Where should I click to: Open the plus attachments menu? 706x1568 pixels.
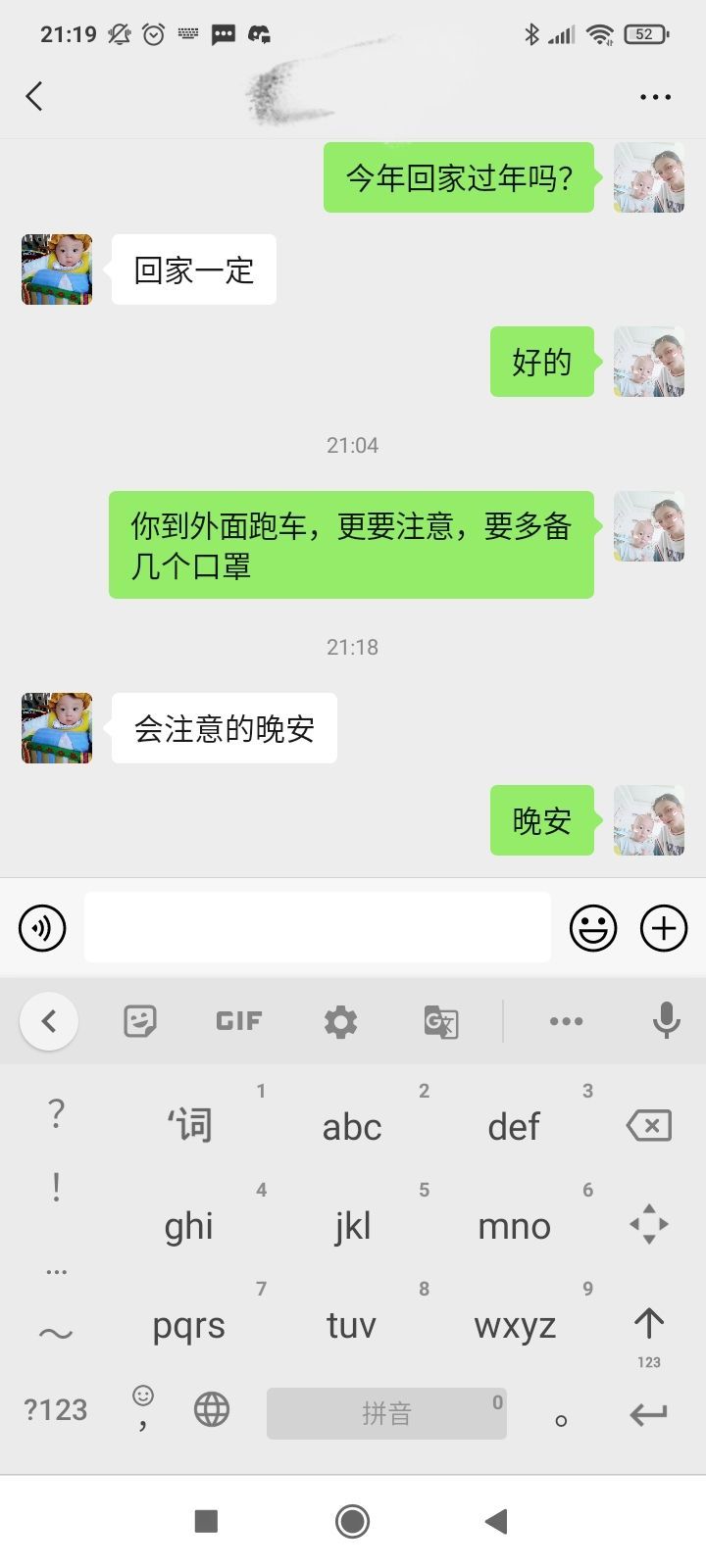664,928
